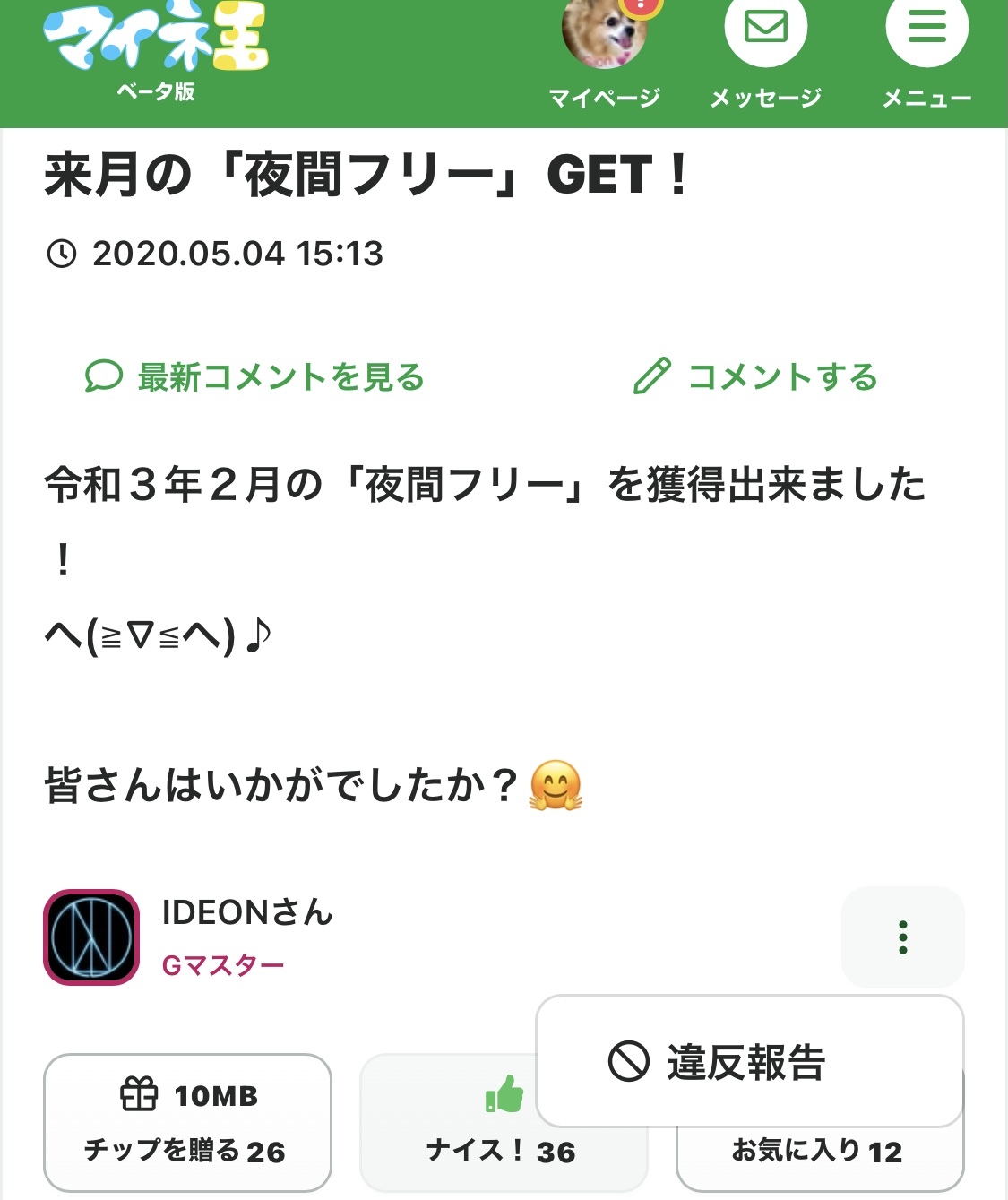Tap the three-dot options button

(x=902, y=937)
